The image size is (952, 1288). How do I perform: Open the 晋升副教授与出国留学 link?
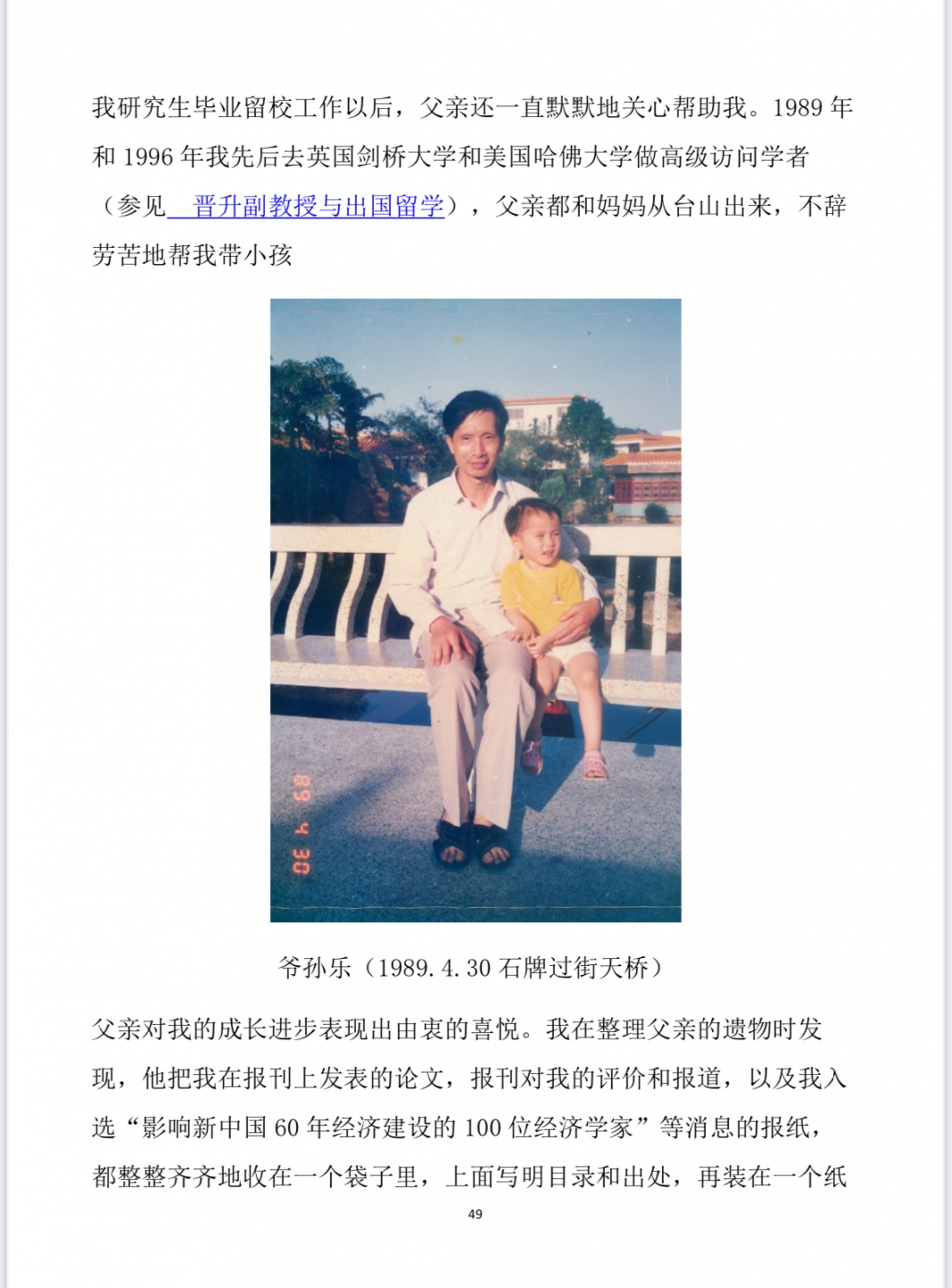318,207
